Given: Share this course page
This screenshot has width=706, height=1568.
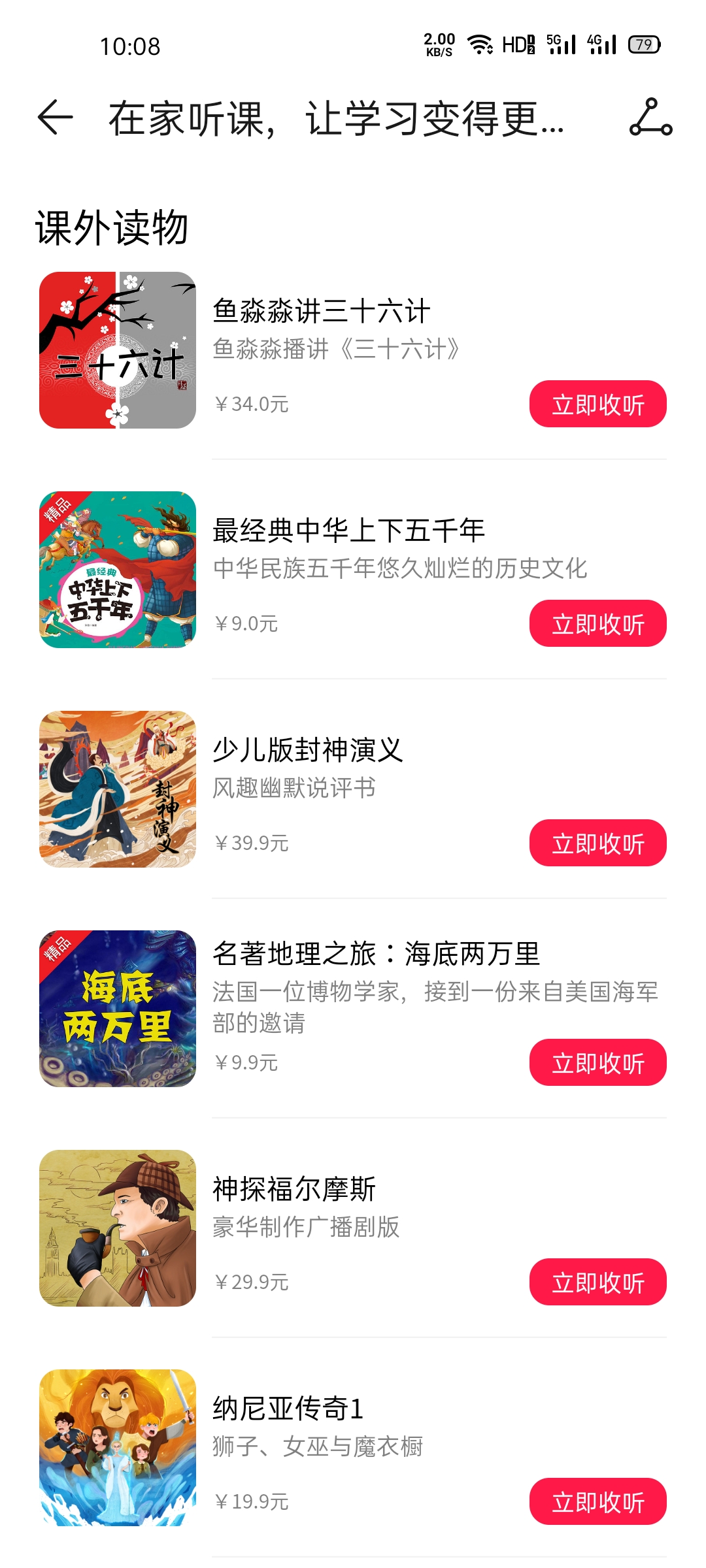Looking at the screenshot, I should pyautogui.click(x=650, y=118).
